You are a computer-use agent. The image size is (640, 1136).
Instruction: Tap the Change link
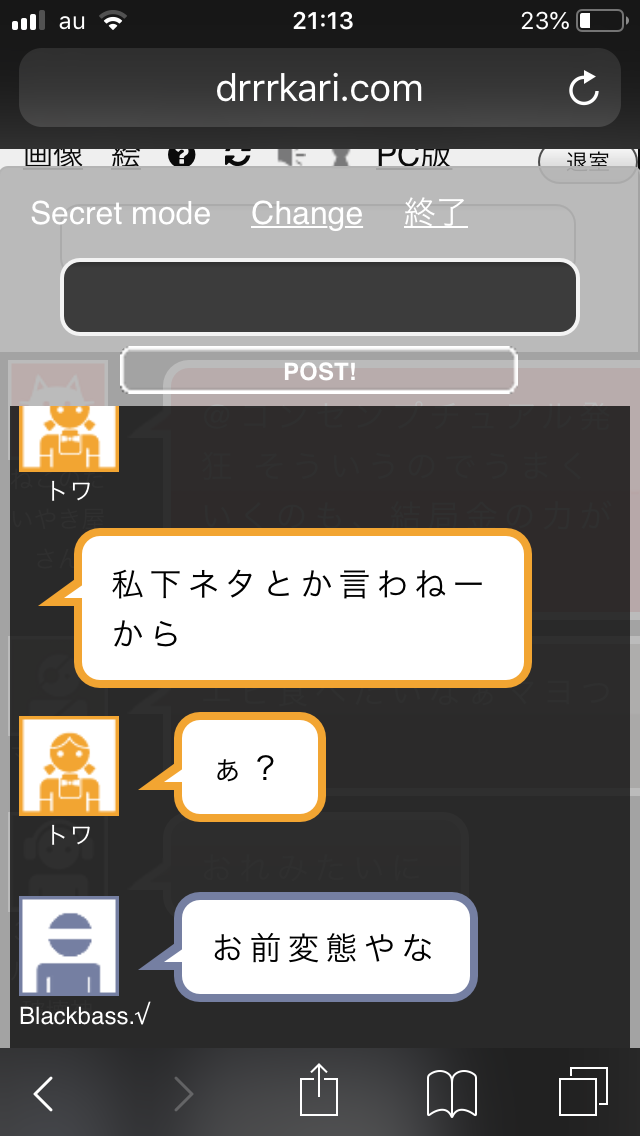307,213
